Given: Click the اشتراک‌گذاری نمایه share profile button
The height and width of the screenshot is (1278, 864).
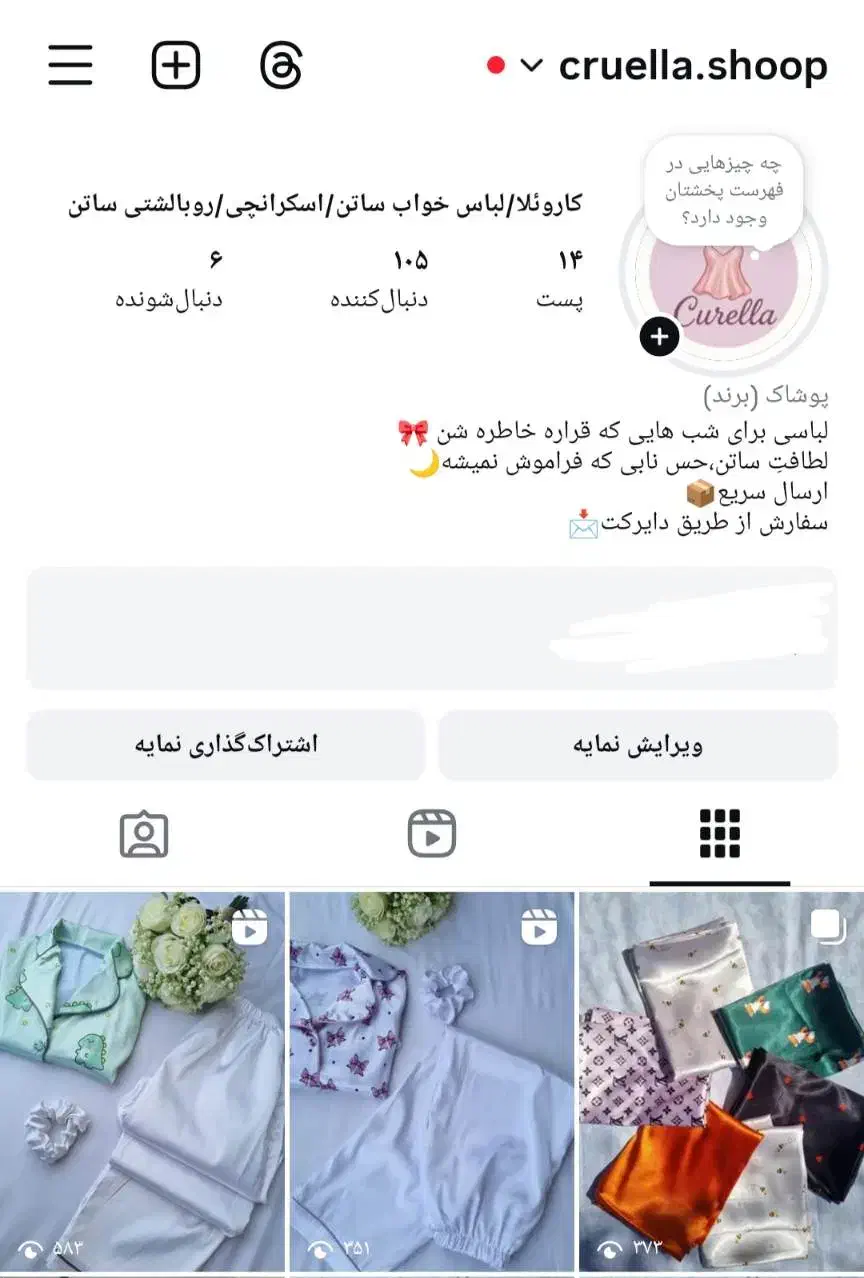Looking at the screenshot, I should 226,744.
